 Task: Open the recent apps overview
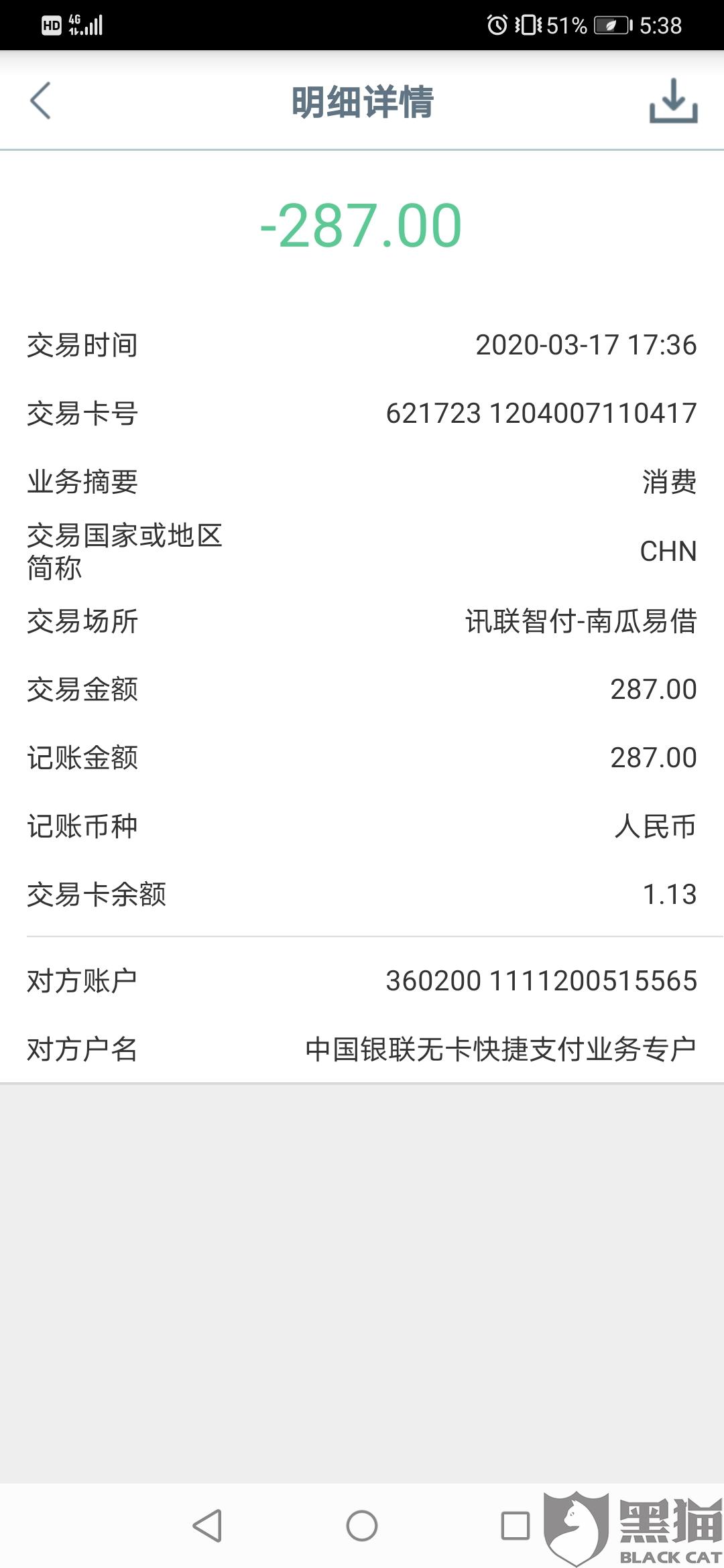(516, 1526)
